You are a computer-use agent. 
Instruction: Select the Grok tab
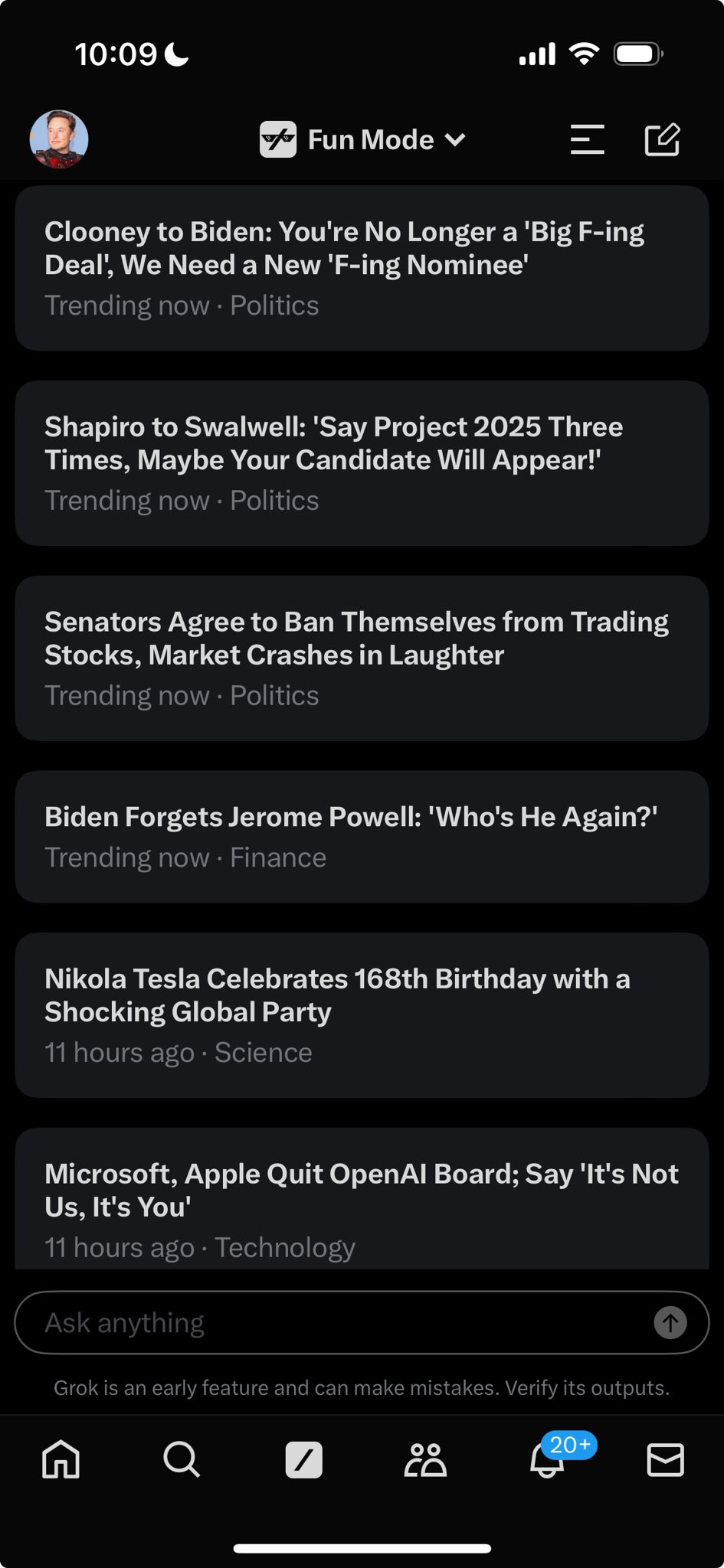[303, 1459]
